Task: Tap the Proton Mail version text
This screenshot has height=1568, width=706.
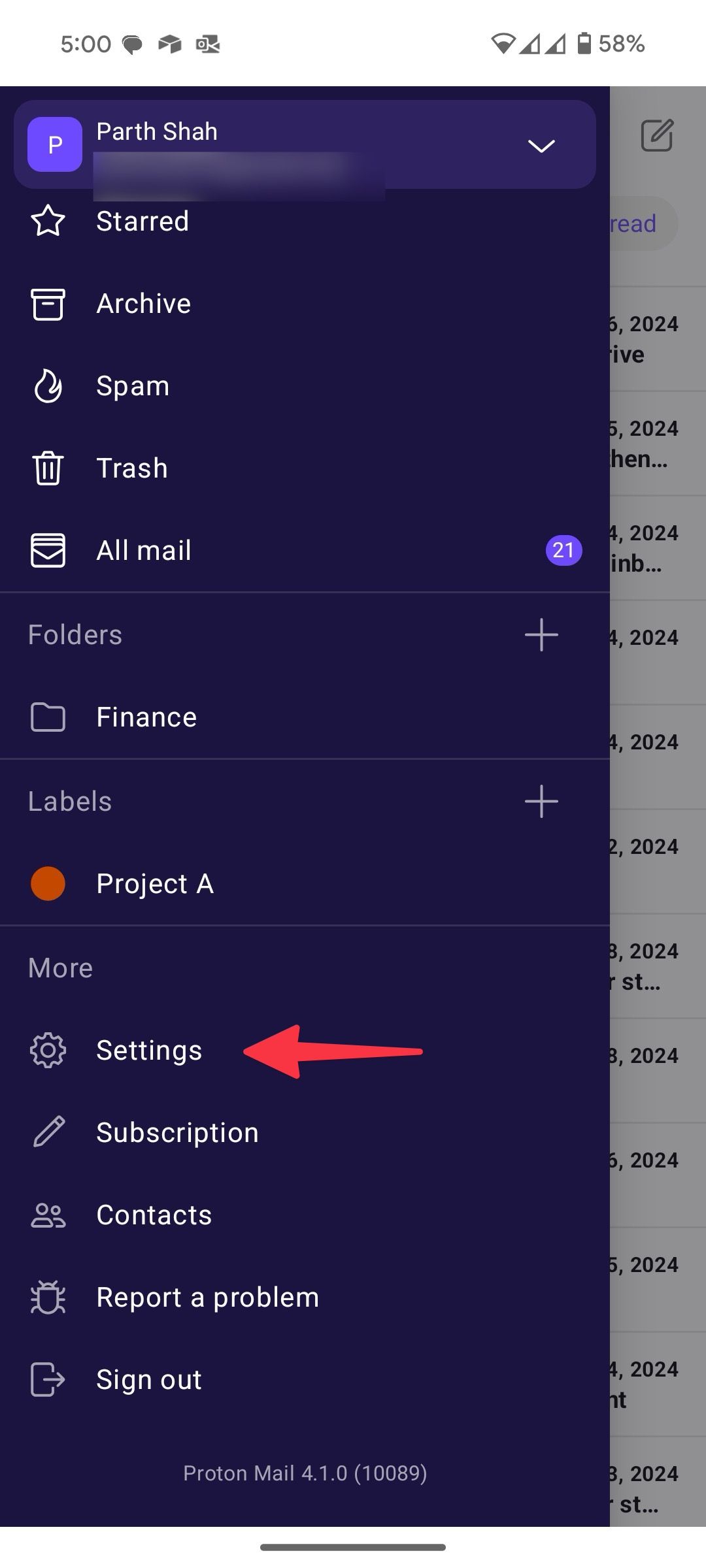Action: 305,1474
